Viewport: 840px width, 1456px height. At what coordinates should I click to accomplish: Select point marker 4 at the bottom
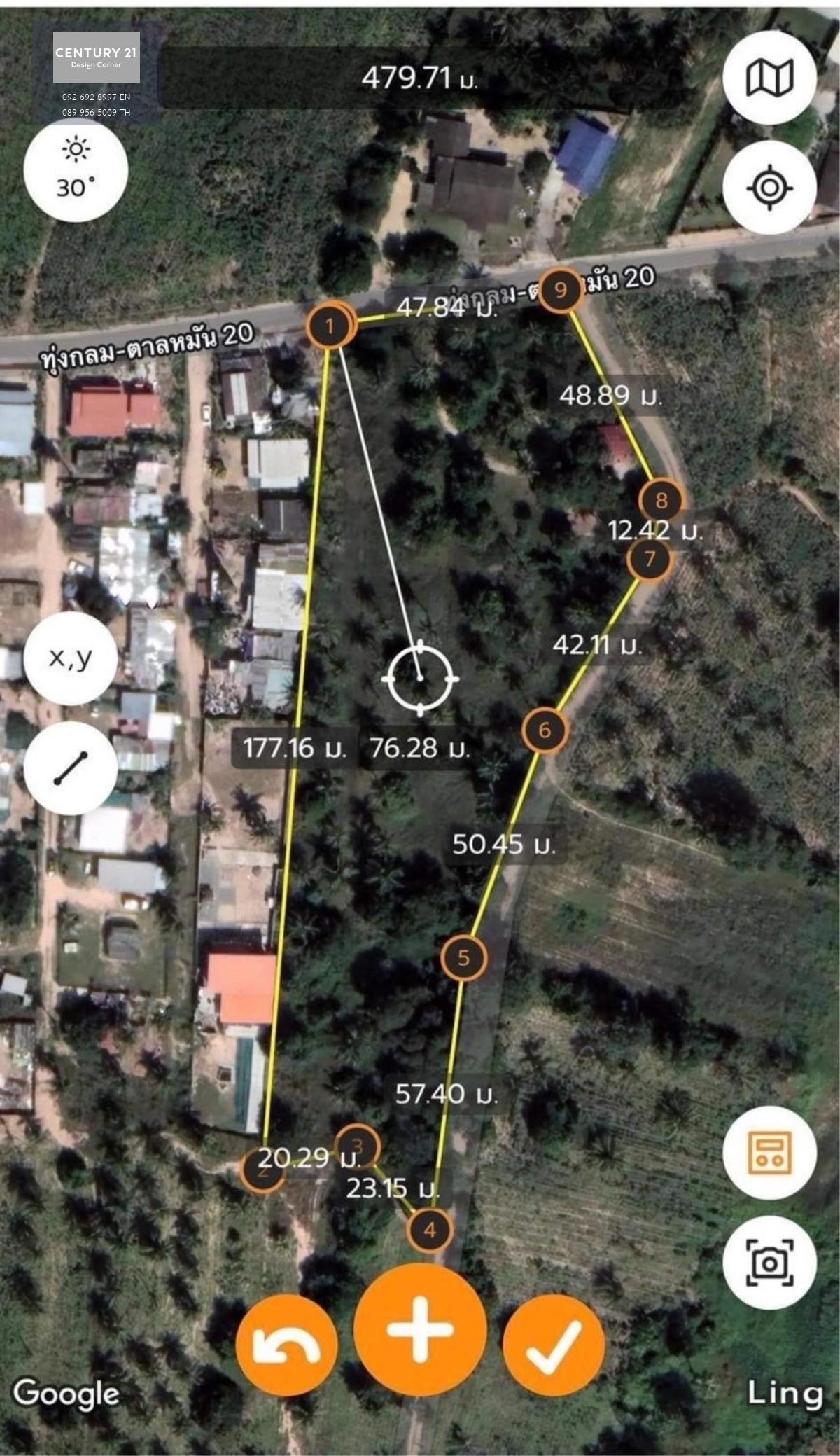(x=430, y=1230)
